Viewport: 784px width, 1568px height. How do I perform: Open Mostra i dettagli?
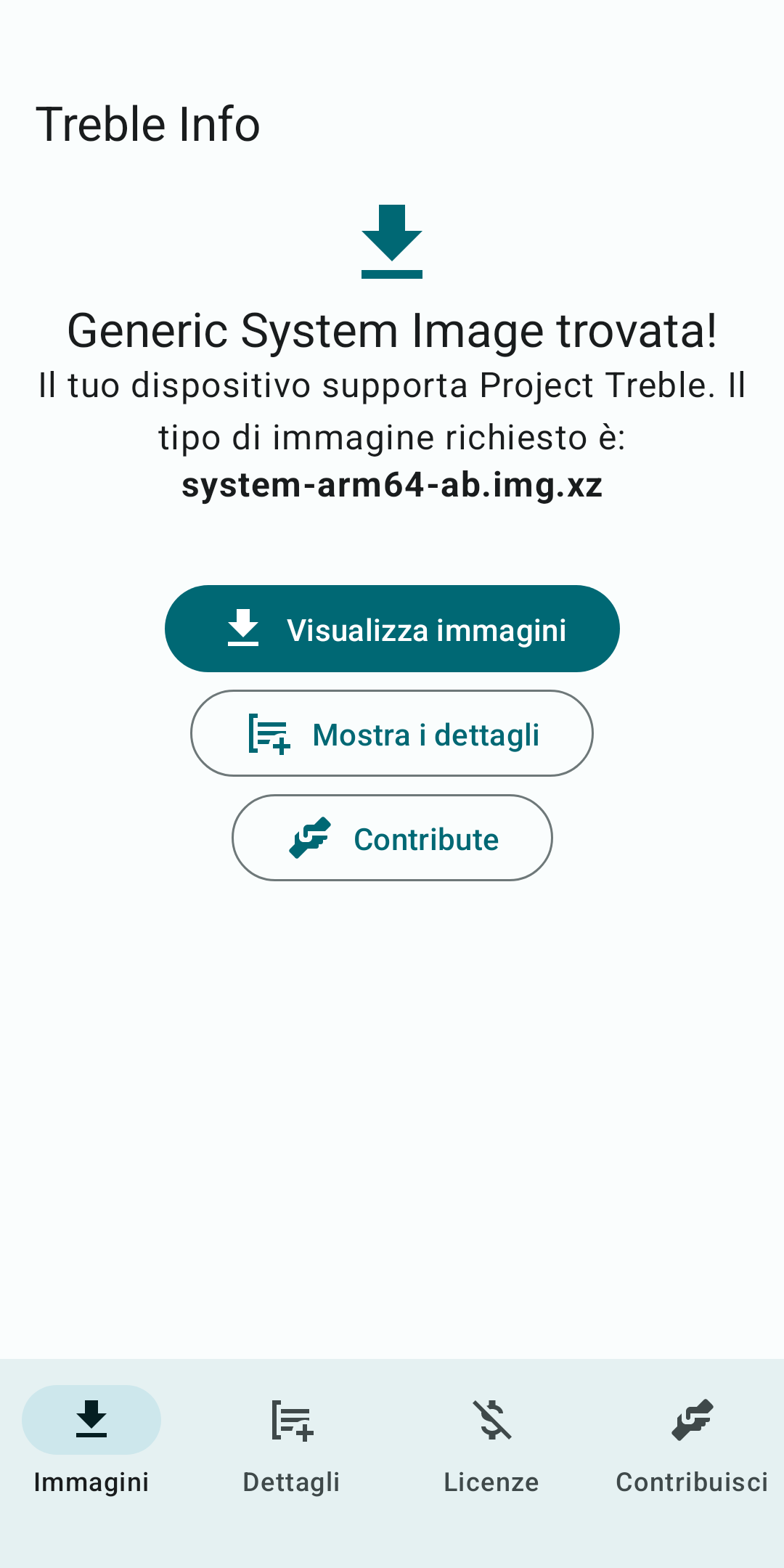pos(392,733)
